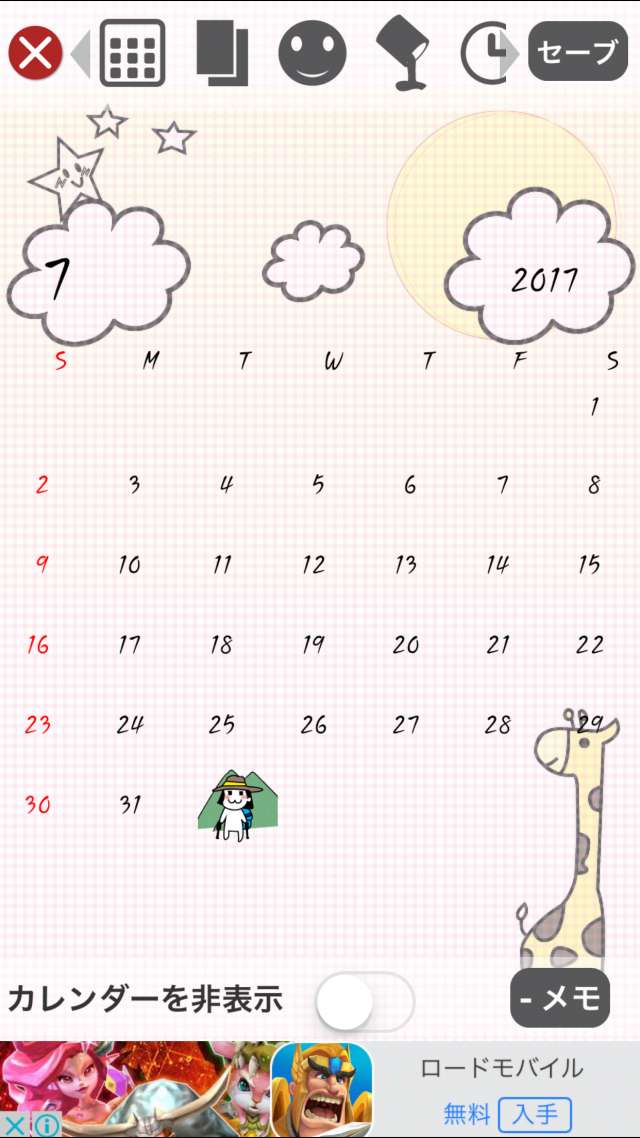Tap the - メモ button
This screenshot has height=1138, width=640.
(560, 997)
